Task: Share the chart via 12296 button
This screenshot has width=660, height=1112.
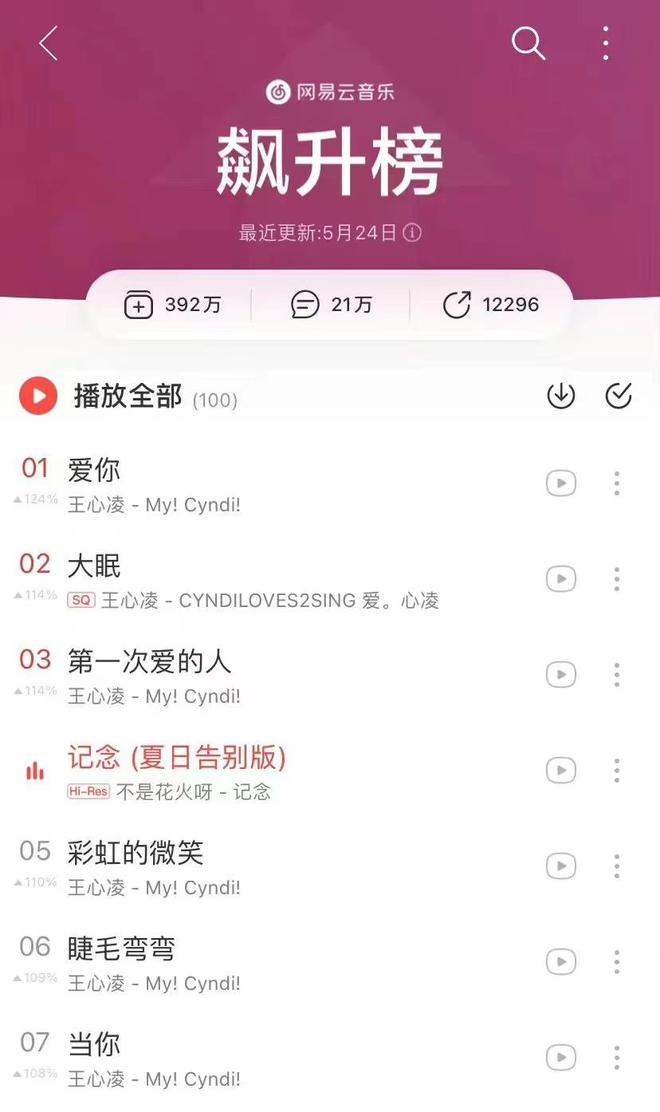Action: [x=491, y=305]
